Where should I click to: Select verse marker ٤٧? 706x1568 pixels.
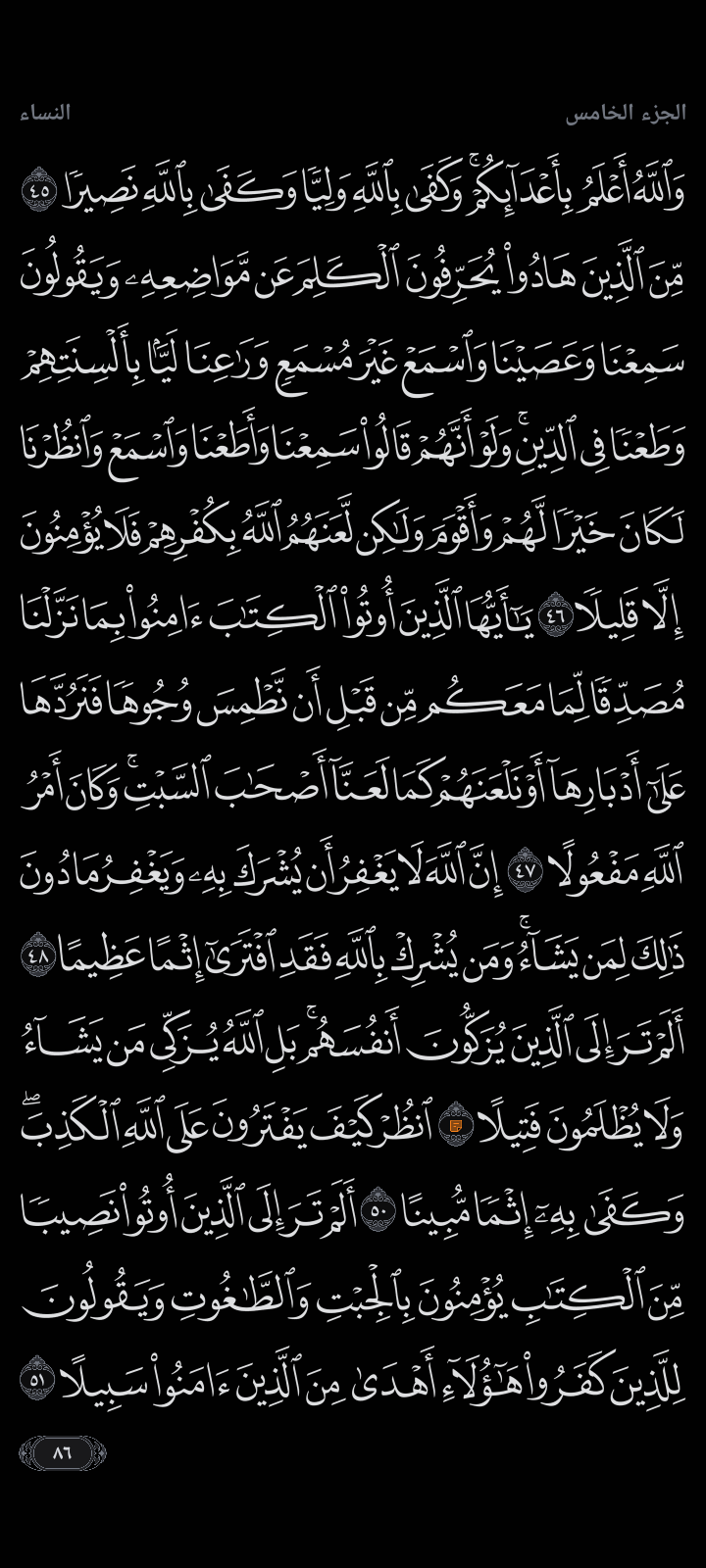pos(526,869)
